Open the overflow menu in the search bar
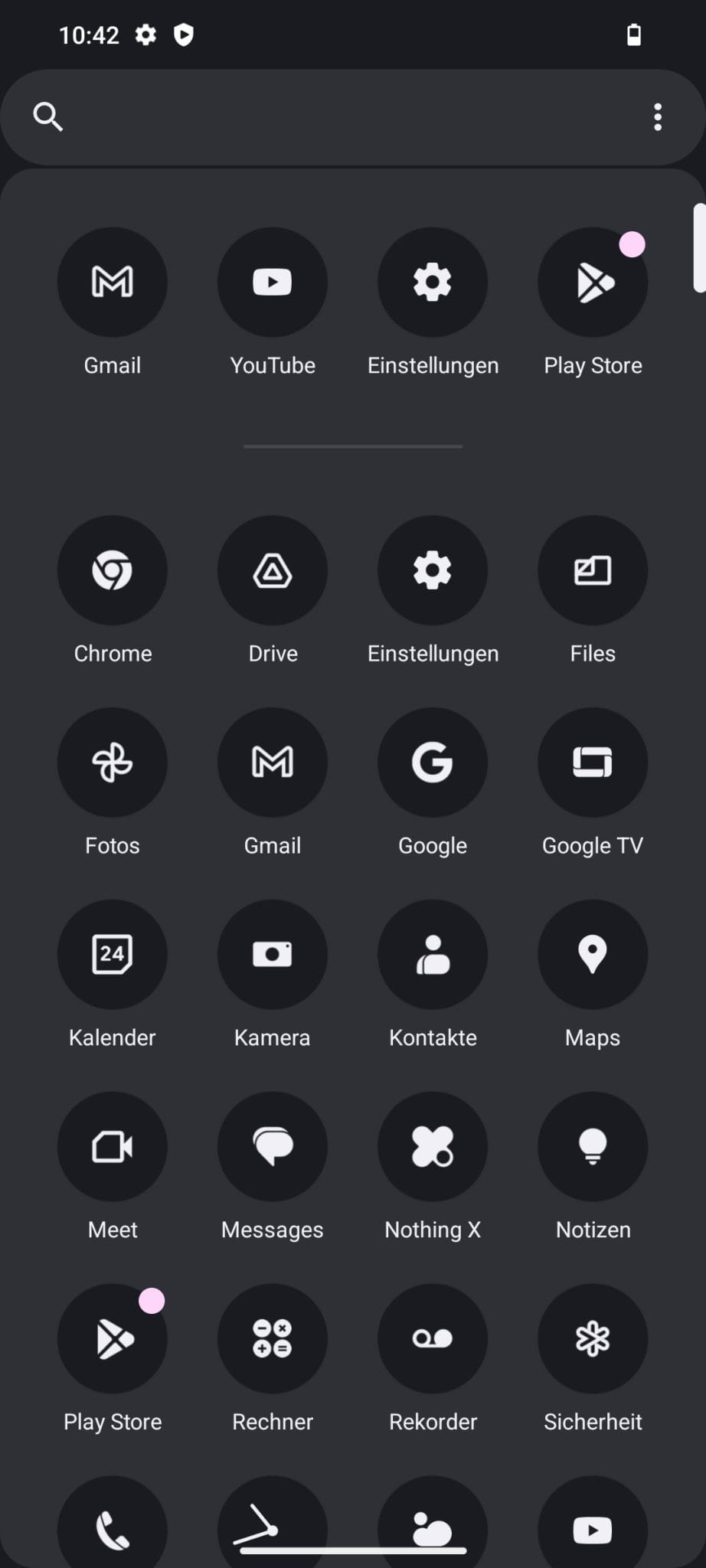This screenshot has width=706, height=1568. (x=657, y=116)
